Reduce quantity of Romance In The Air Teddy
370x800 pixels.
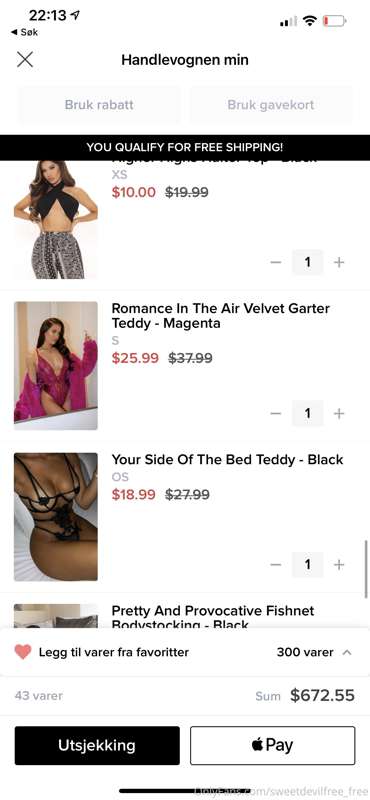(276, 413)
